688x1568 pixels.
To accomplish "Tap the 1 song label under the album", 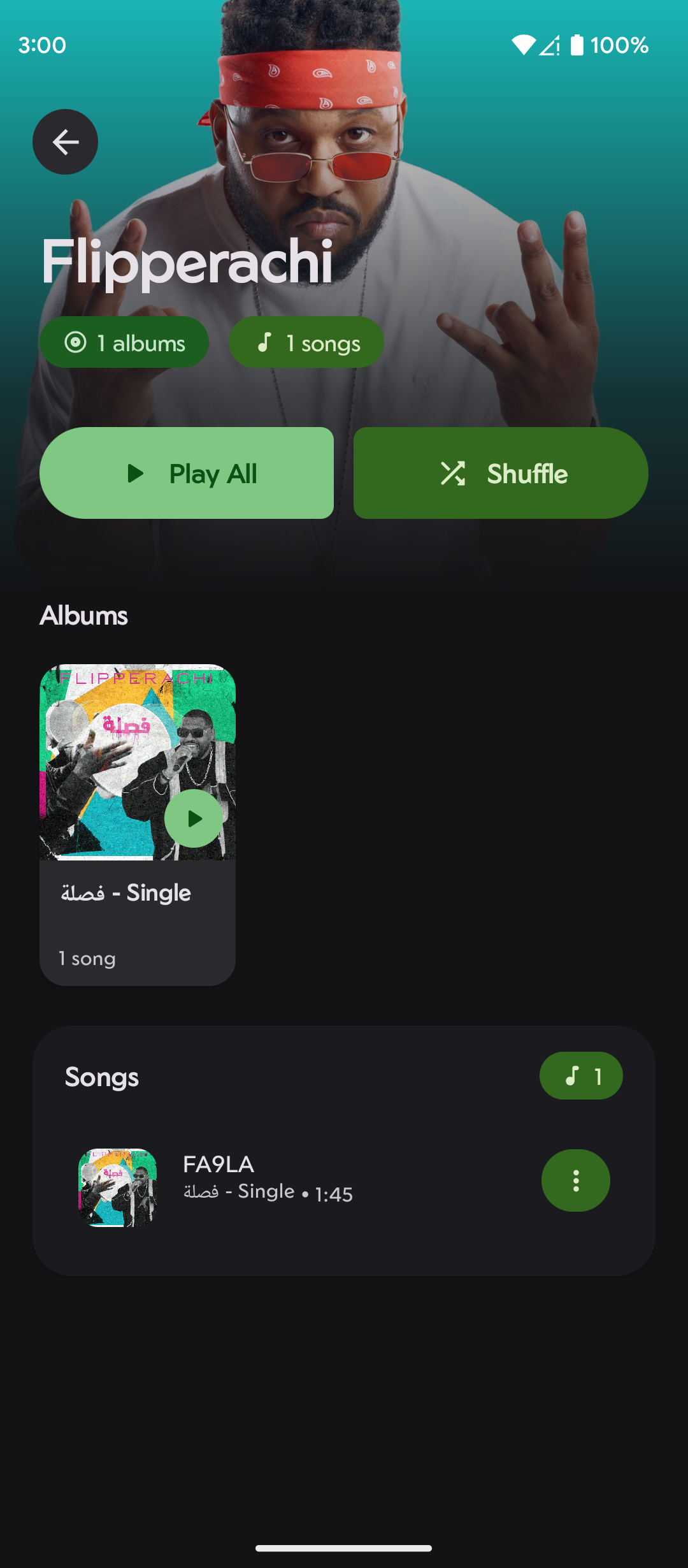I will (87, 958).
